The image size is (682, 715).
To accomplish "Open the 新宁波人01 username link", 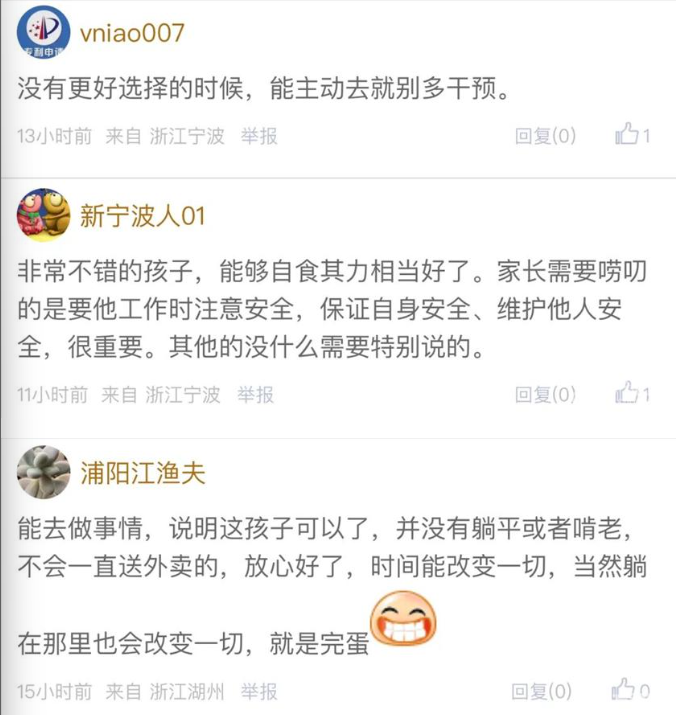I will click(142, 215).
